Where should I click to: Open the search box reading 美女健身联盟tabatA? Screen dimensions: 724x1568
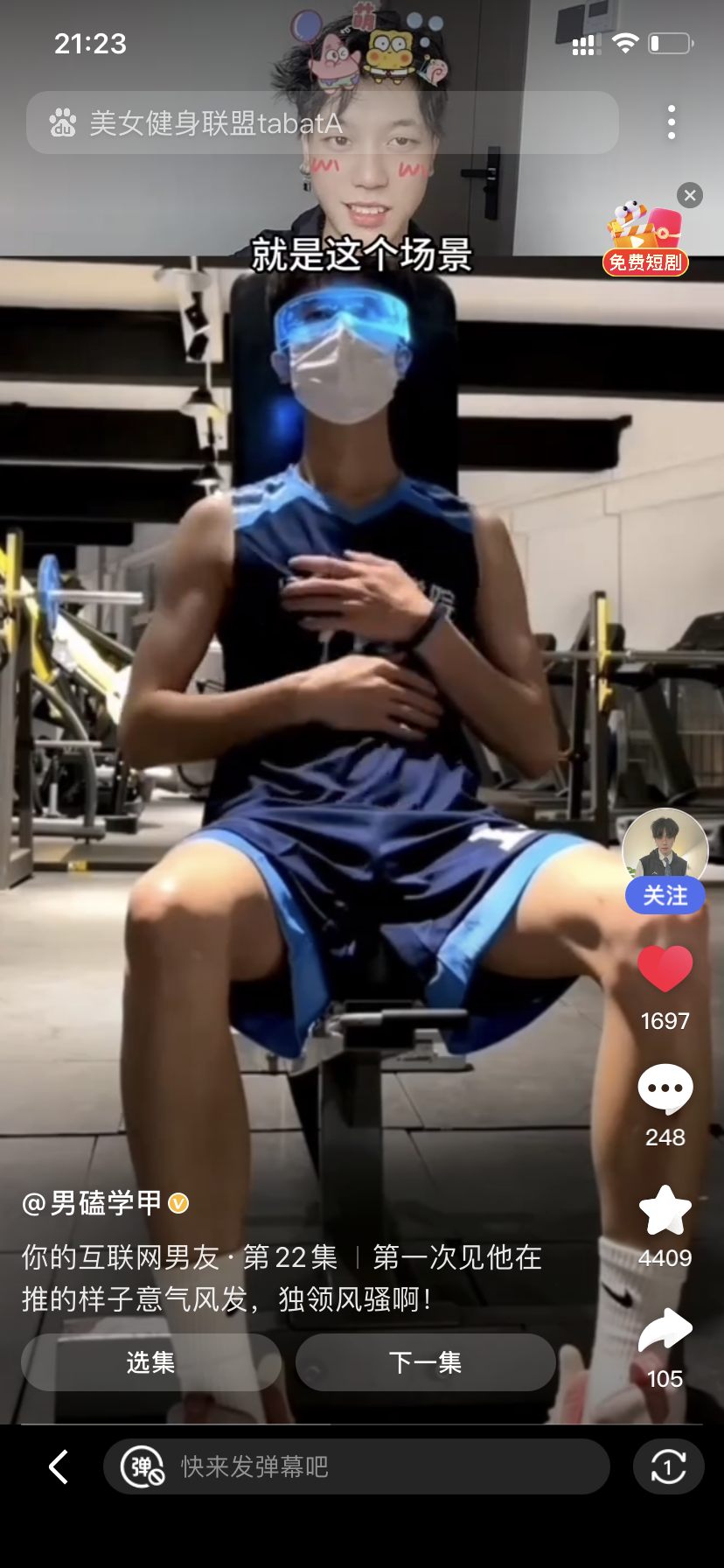323,123
